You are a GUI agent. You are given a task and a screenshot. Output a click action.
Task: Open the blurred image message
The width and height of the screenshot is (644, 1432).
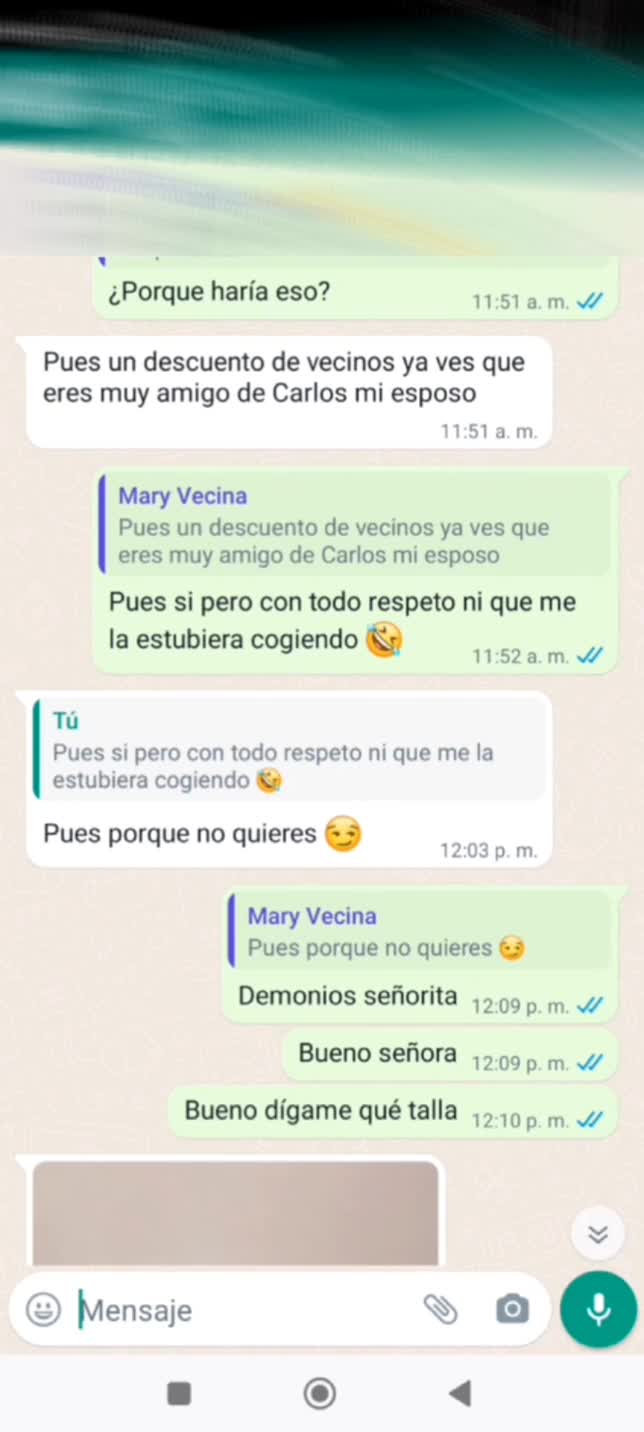click(235, 1212)
